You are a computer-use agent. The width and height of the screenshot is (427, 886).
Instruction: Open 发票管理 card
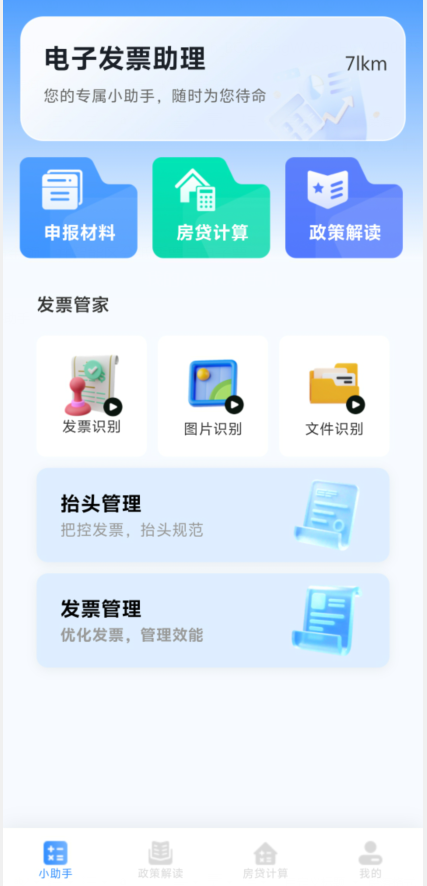click(213, 620)
